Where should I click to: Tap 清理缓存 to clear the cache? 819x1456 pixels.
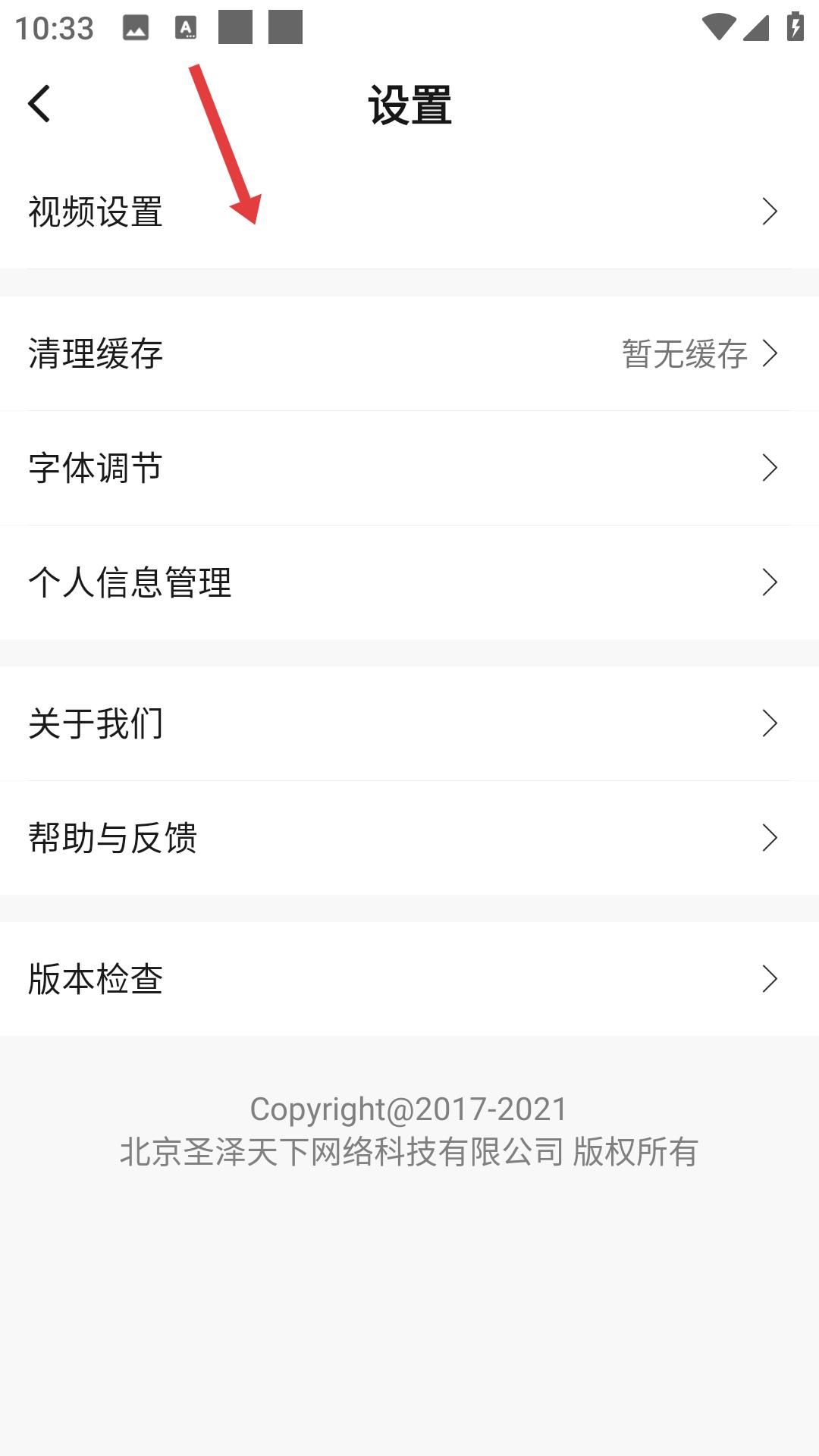point(409,353)
